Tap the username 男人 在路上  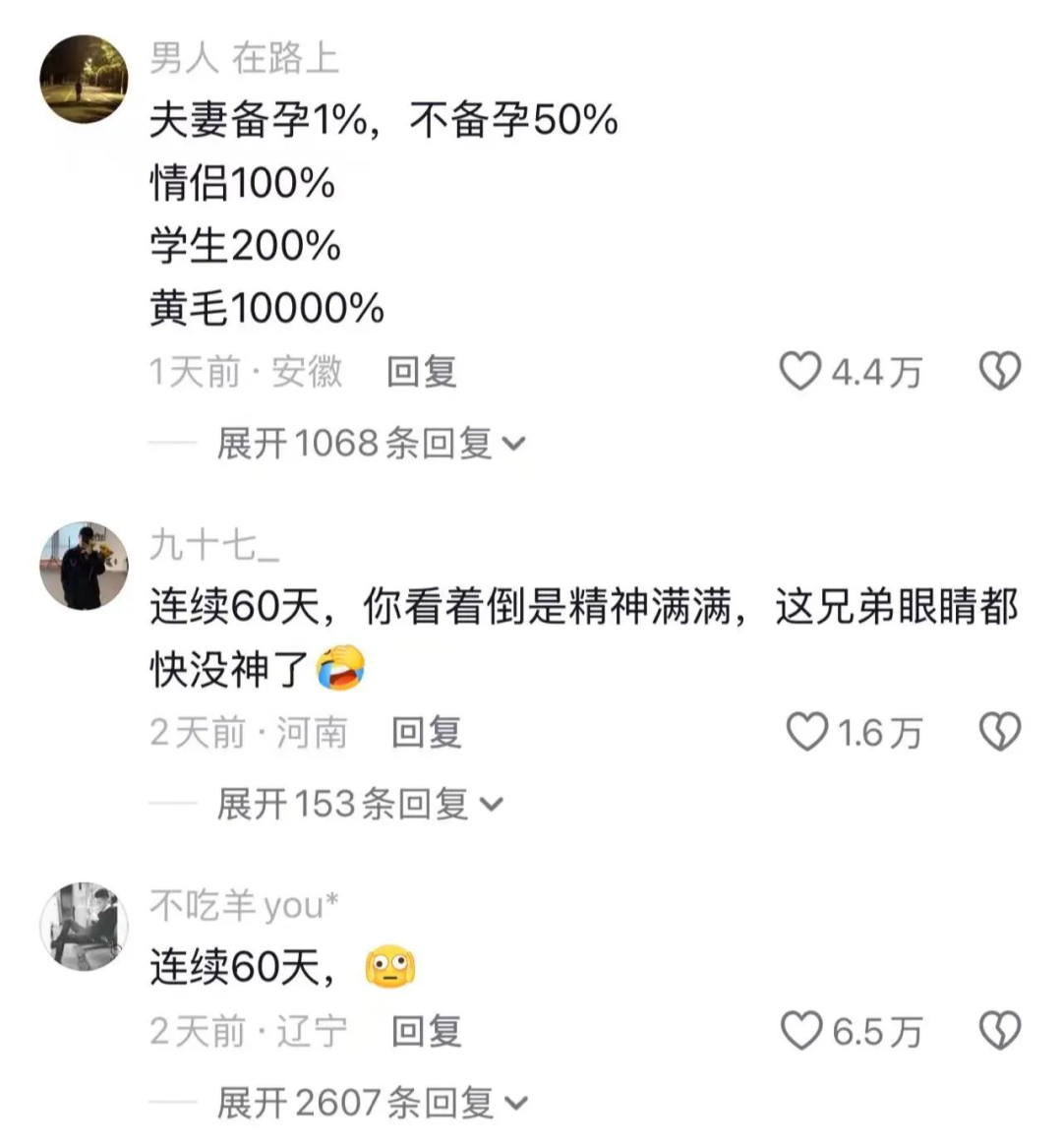244,59
